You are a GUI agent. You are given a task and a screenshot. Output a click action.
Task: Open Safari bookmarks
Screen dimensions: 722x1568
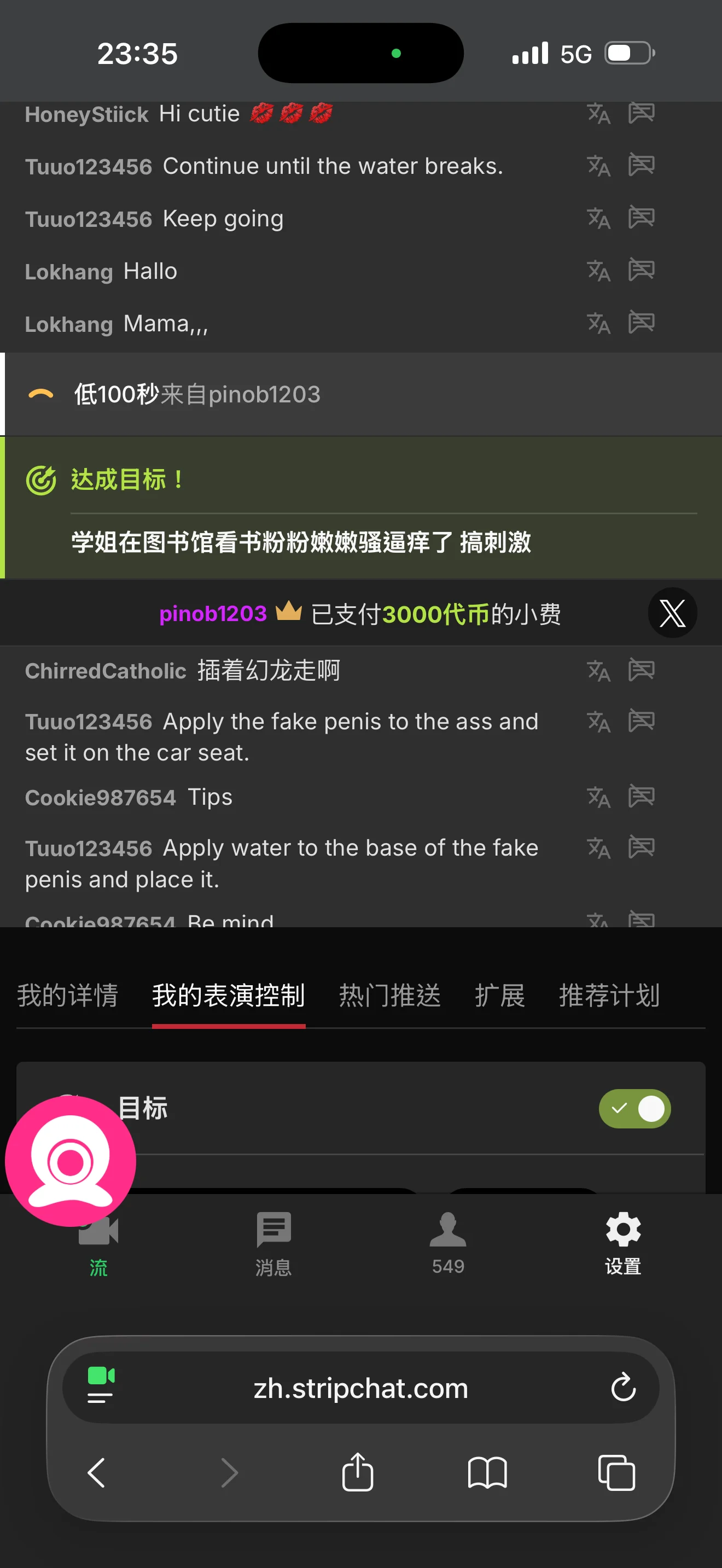(x=487, y=1473)
